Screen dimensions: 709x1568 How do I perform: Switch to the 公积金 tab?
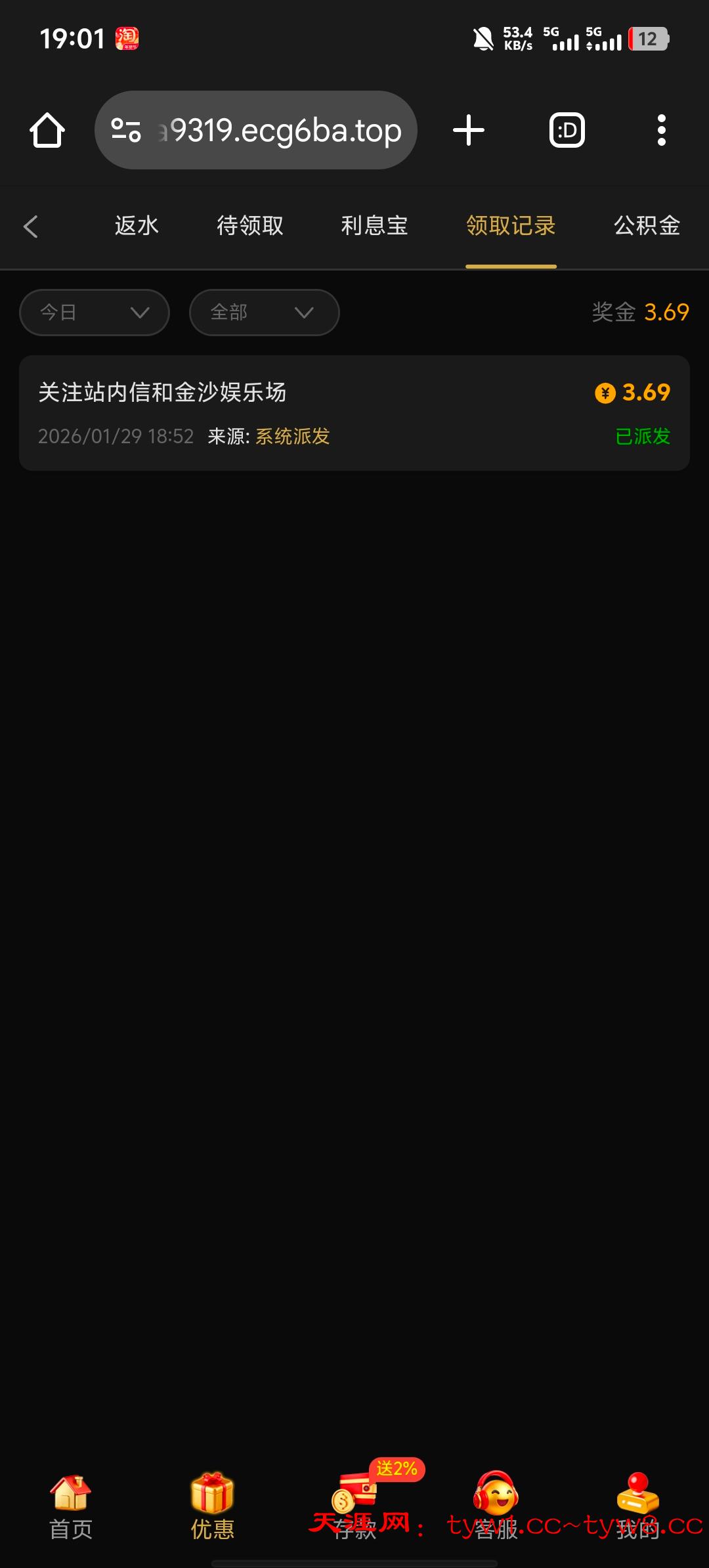(647, 226)
